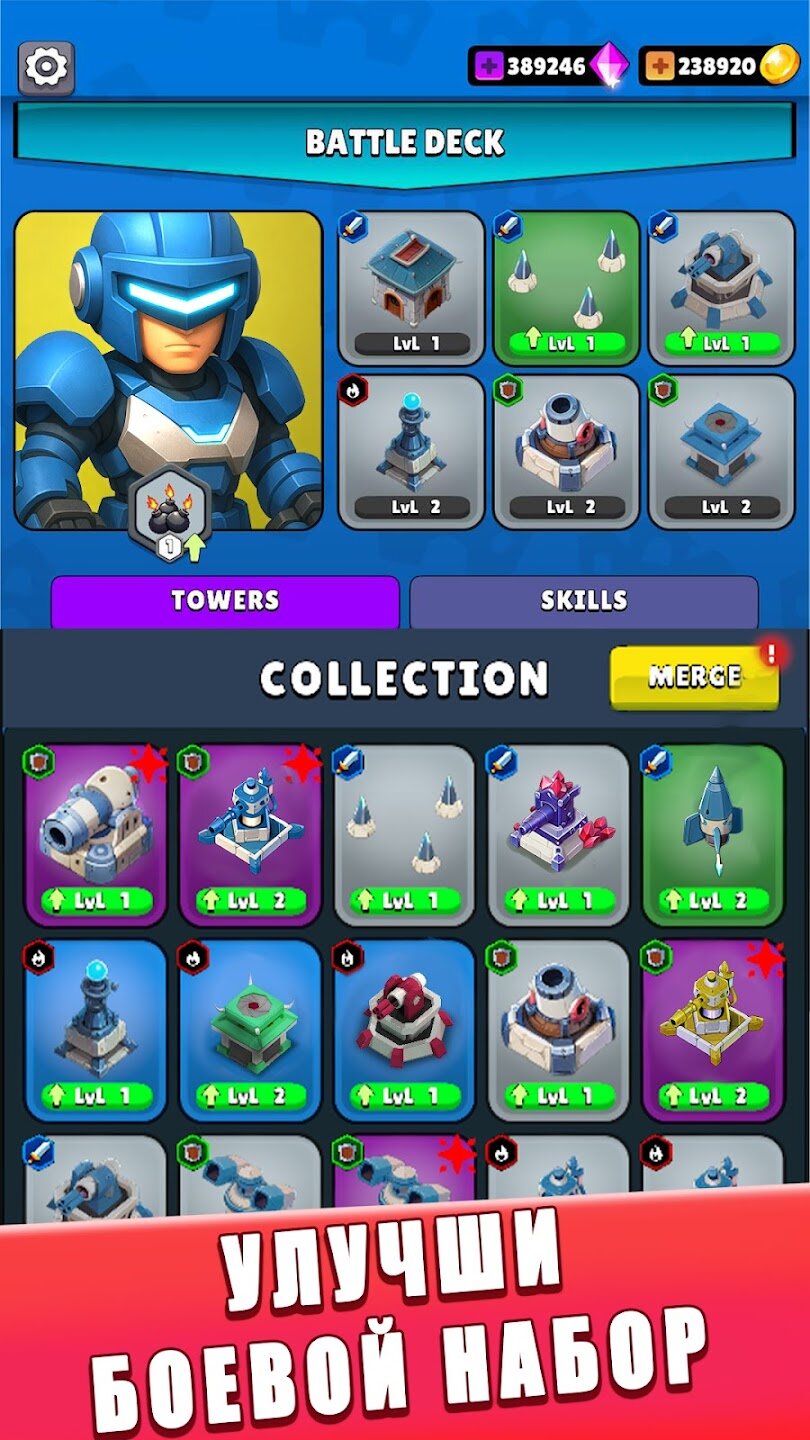Open the Lvl 2 orb tower in Battle Deck
The height and width of the screenshot is (1440, 810).
411,450
